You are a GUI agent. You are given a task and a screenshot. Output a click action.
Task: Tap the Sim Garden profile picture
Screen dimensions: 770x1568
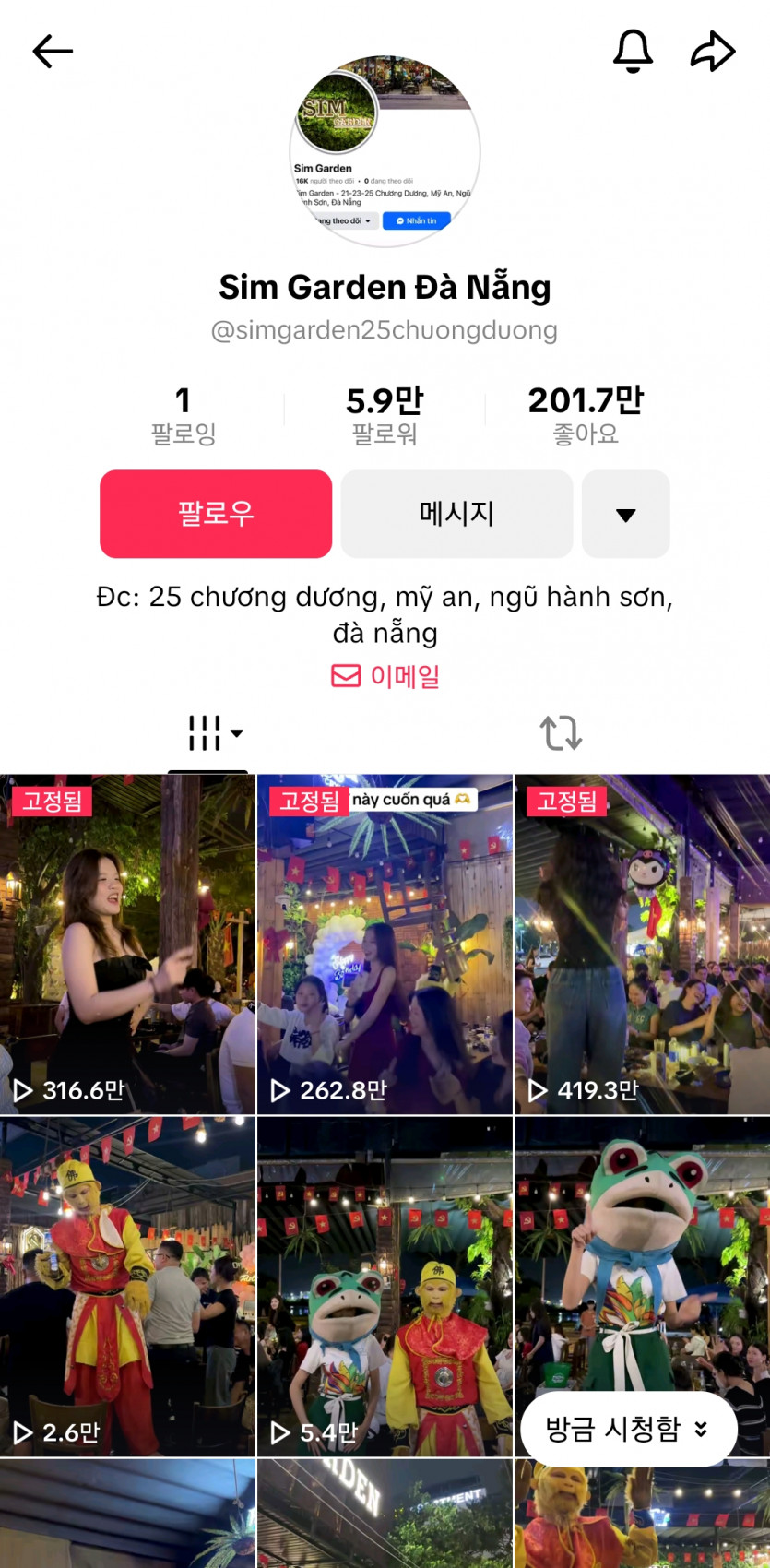[x=385, y=151]
